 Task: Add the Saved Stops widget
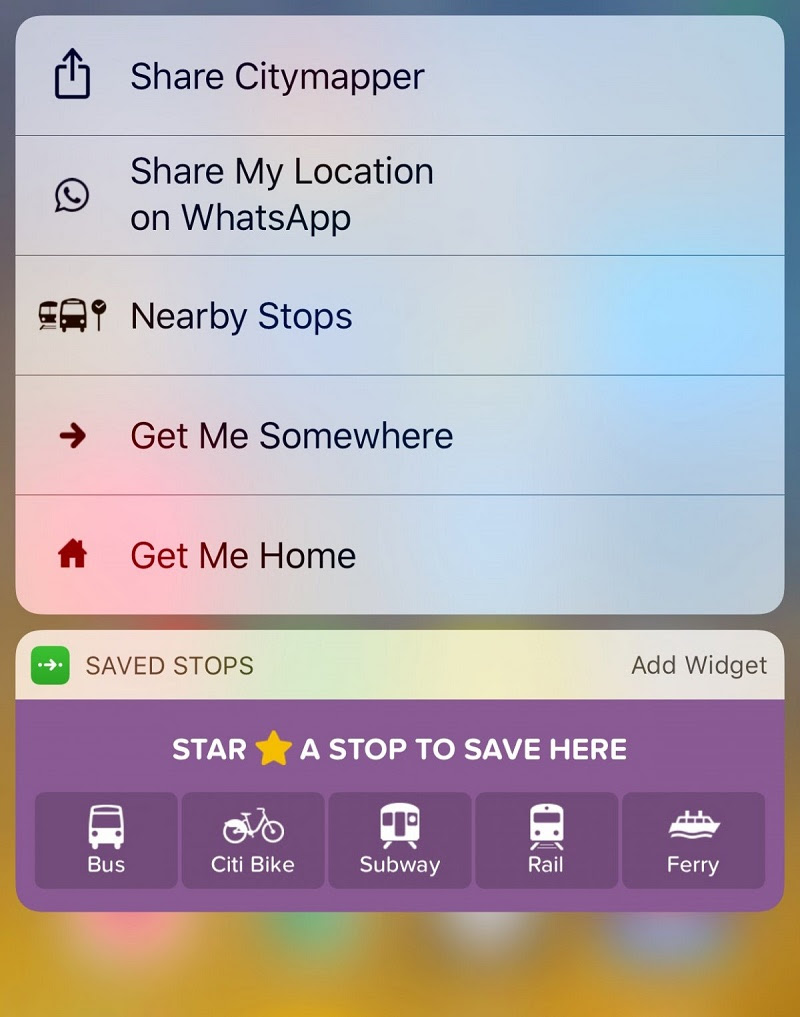point(699,666)
